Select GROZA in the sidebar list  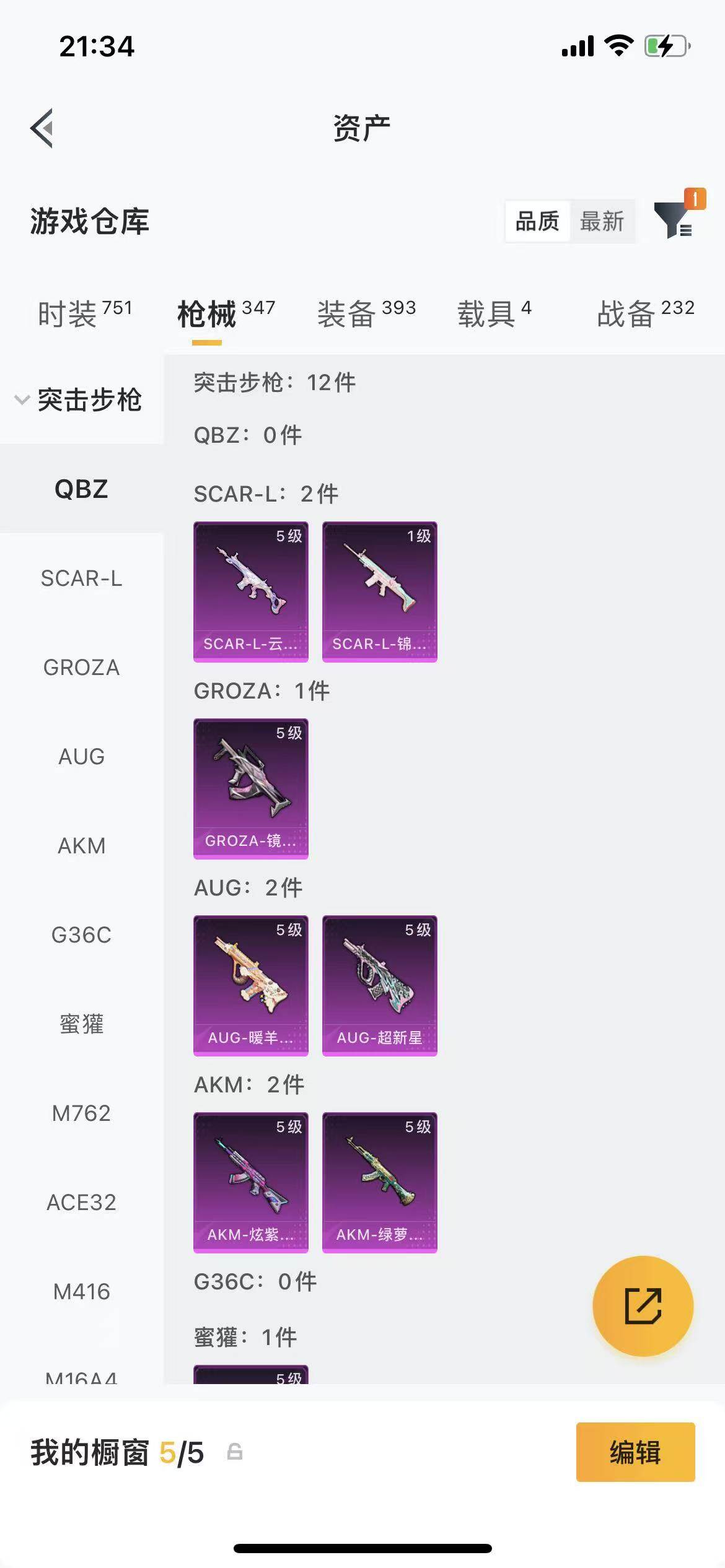(82, 667)
